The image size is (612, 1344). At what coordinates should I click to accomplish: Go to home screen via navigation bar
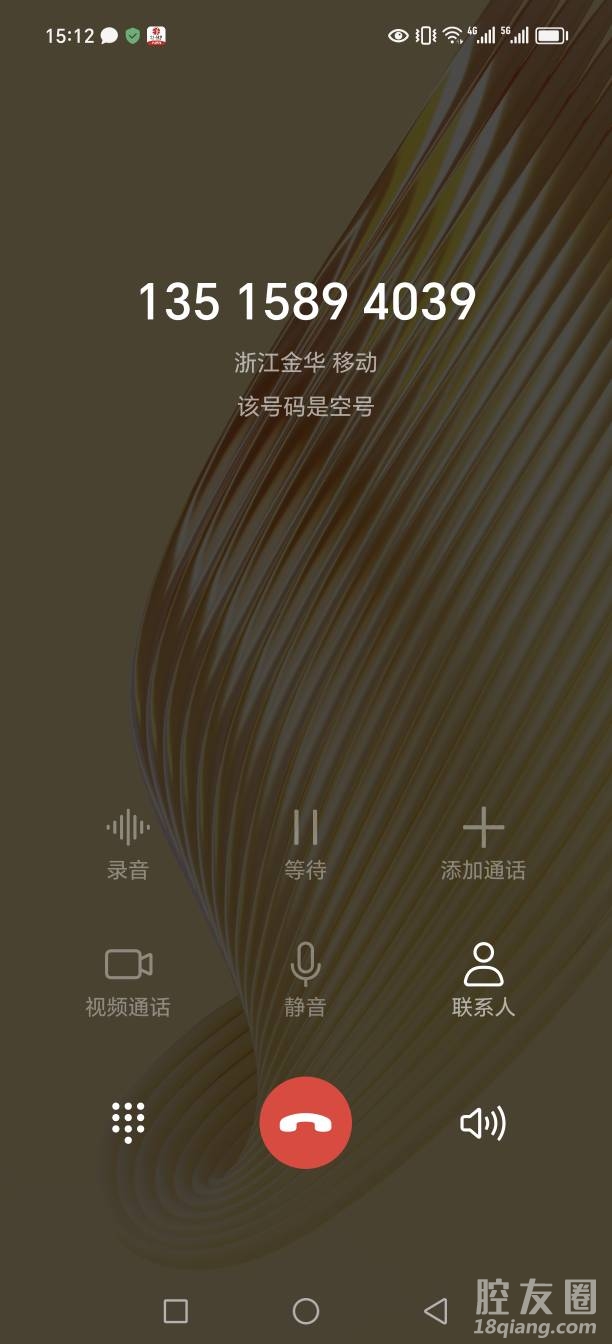click(x=305, y=1311)
